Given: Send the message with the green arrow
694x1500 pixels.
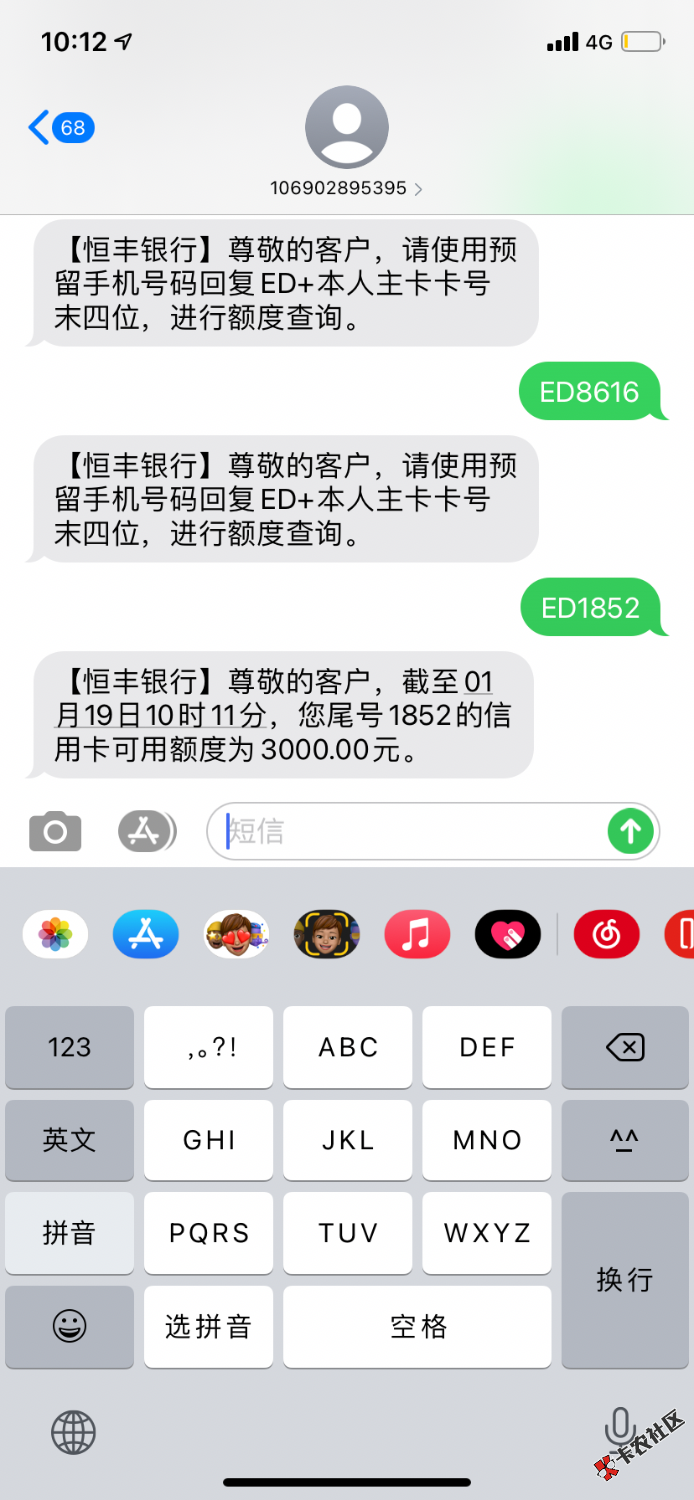Looking at the screenshot, I should tap(630, 831).
